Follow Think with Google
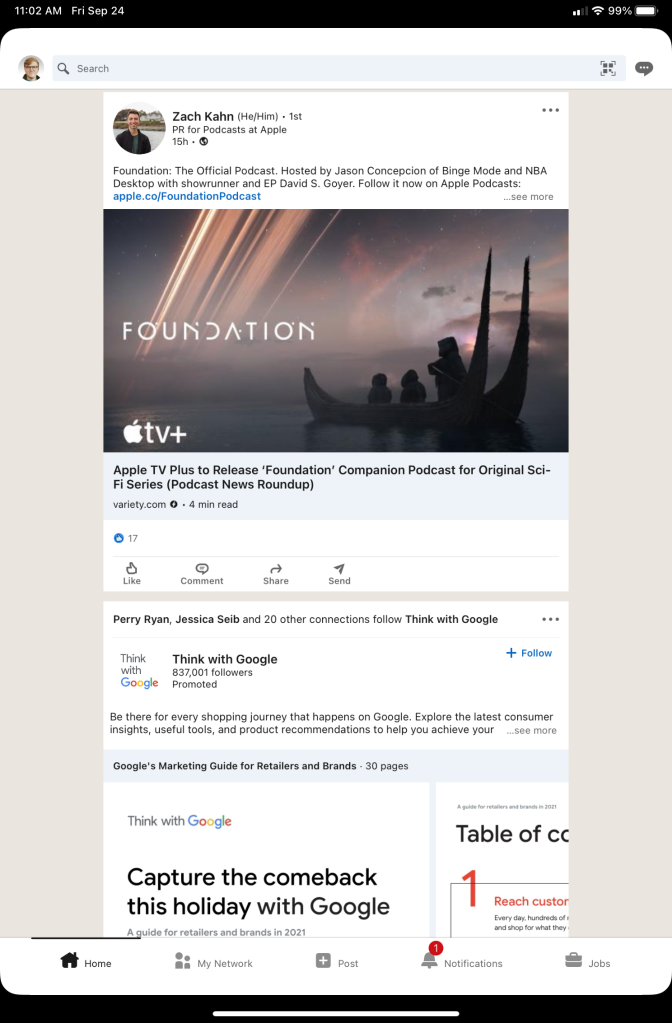Viewport: 672px width, 1023px height. click(529, 653)
